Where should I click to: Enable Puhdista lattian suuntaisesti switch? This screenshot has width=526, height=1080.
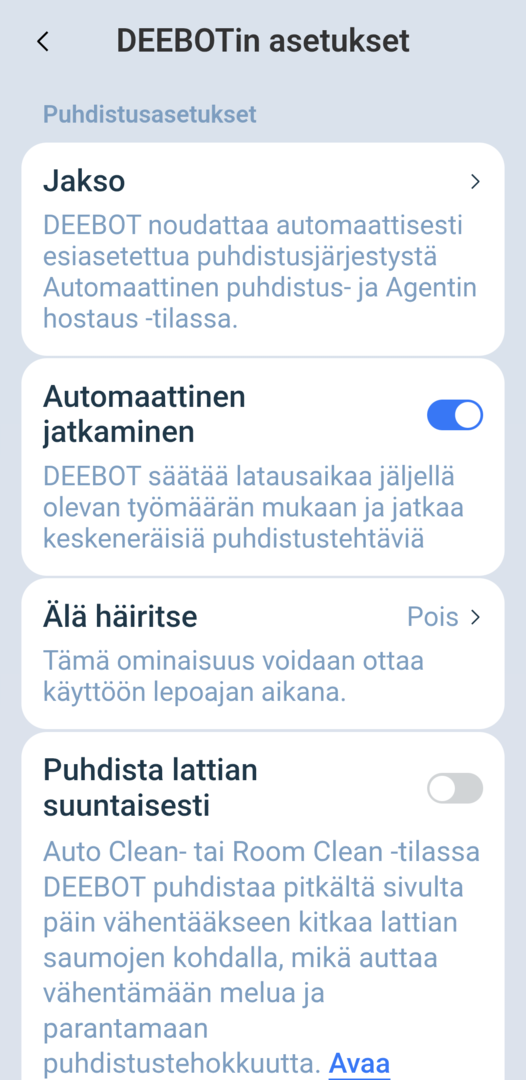pyautogui.click(x=454, y=788)
